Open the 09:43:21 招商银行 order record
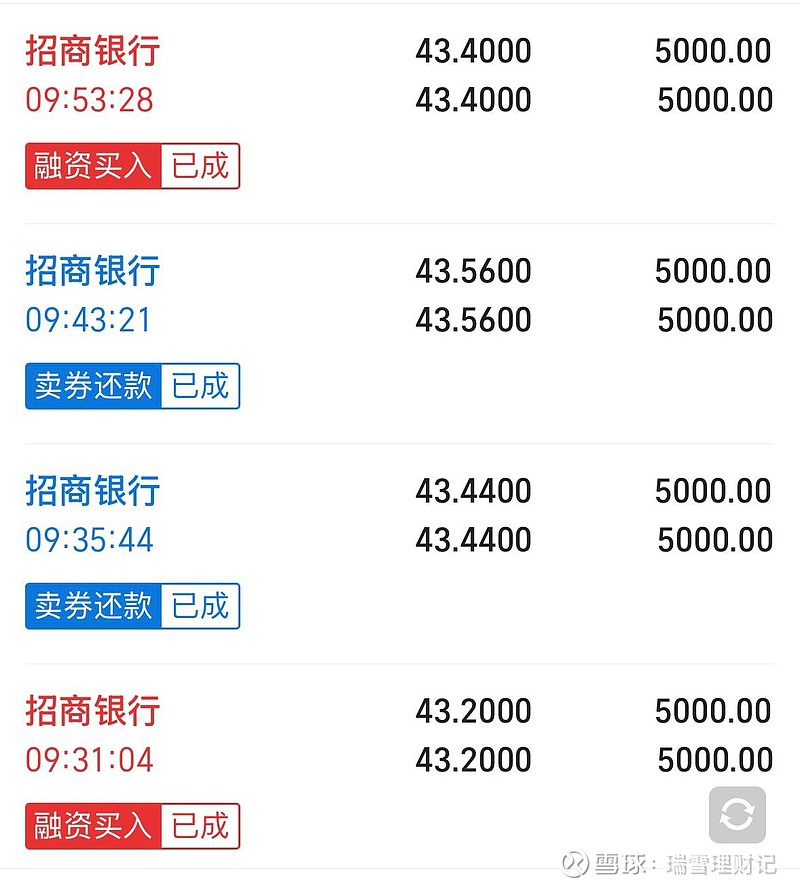Image resolution: width=800 pixels, height=889 pixels. pos(93,271)
